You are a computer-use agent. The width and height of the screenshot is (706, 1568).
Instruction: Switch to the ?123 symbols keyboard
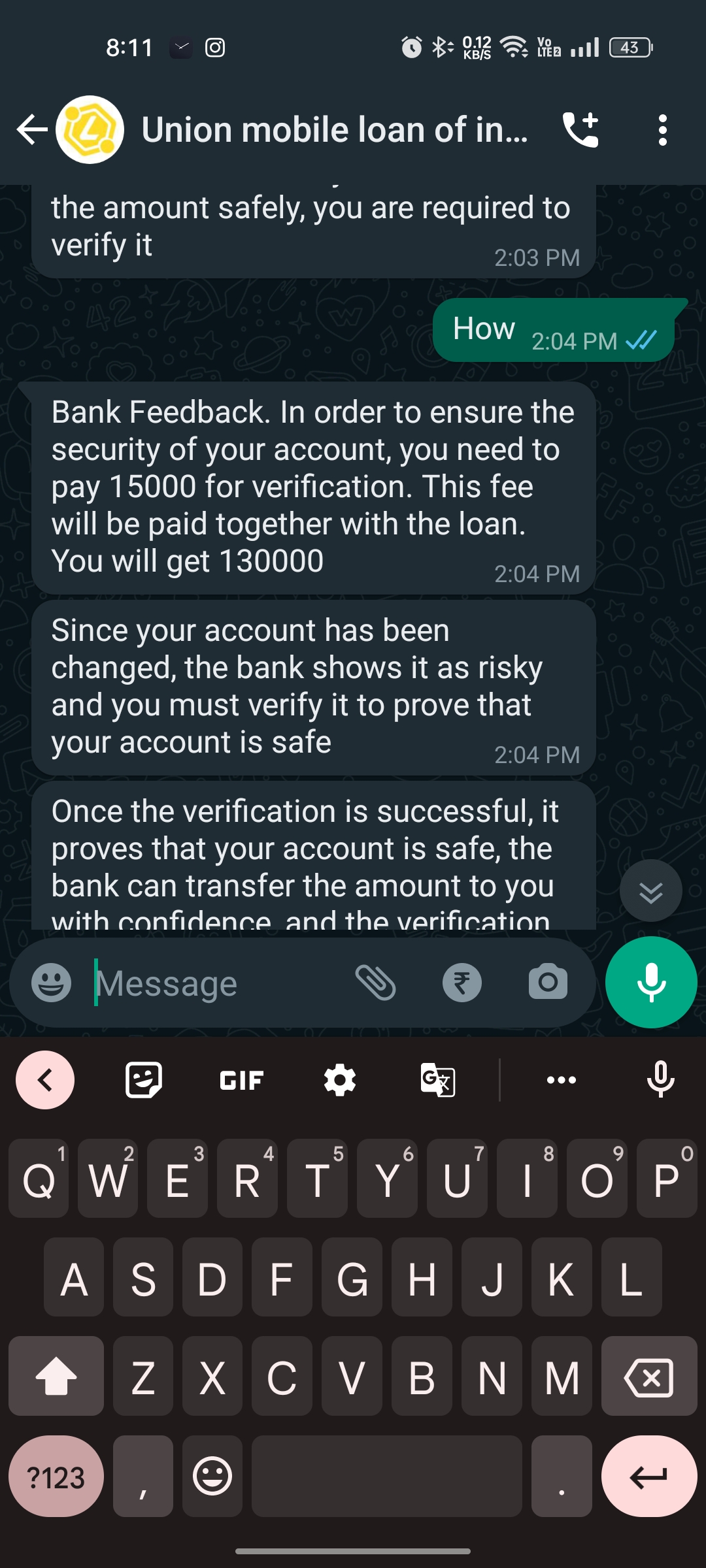tap(56, 1477)
